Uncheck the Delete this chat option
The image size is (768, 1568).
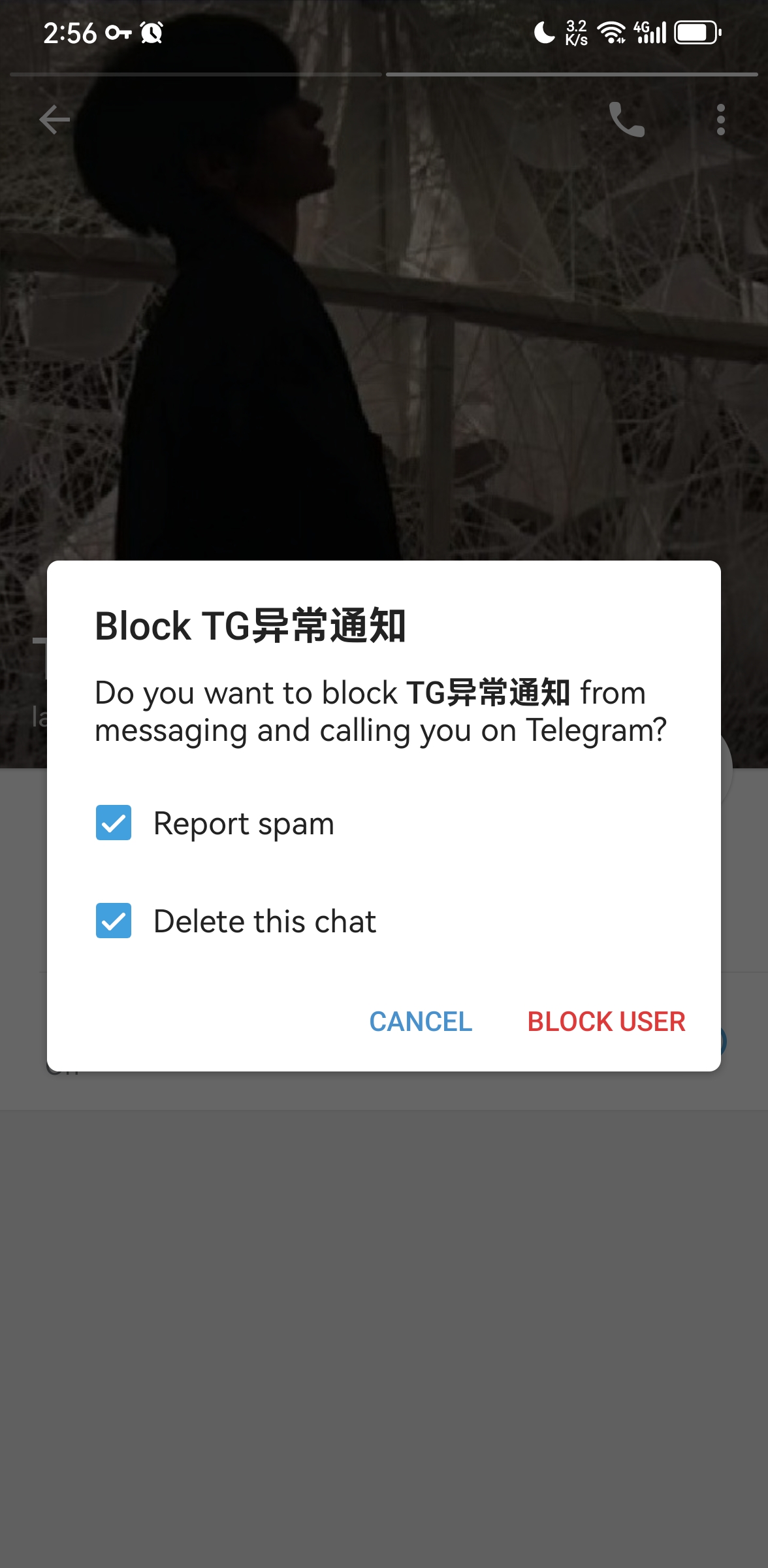coord(113,922)
